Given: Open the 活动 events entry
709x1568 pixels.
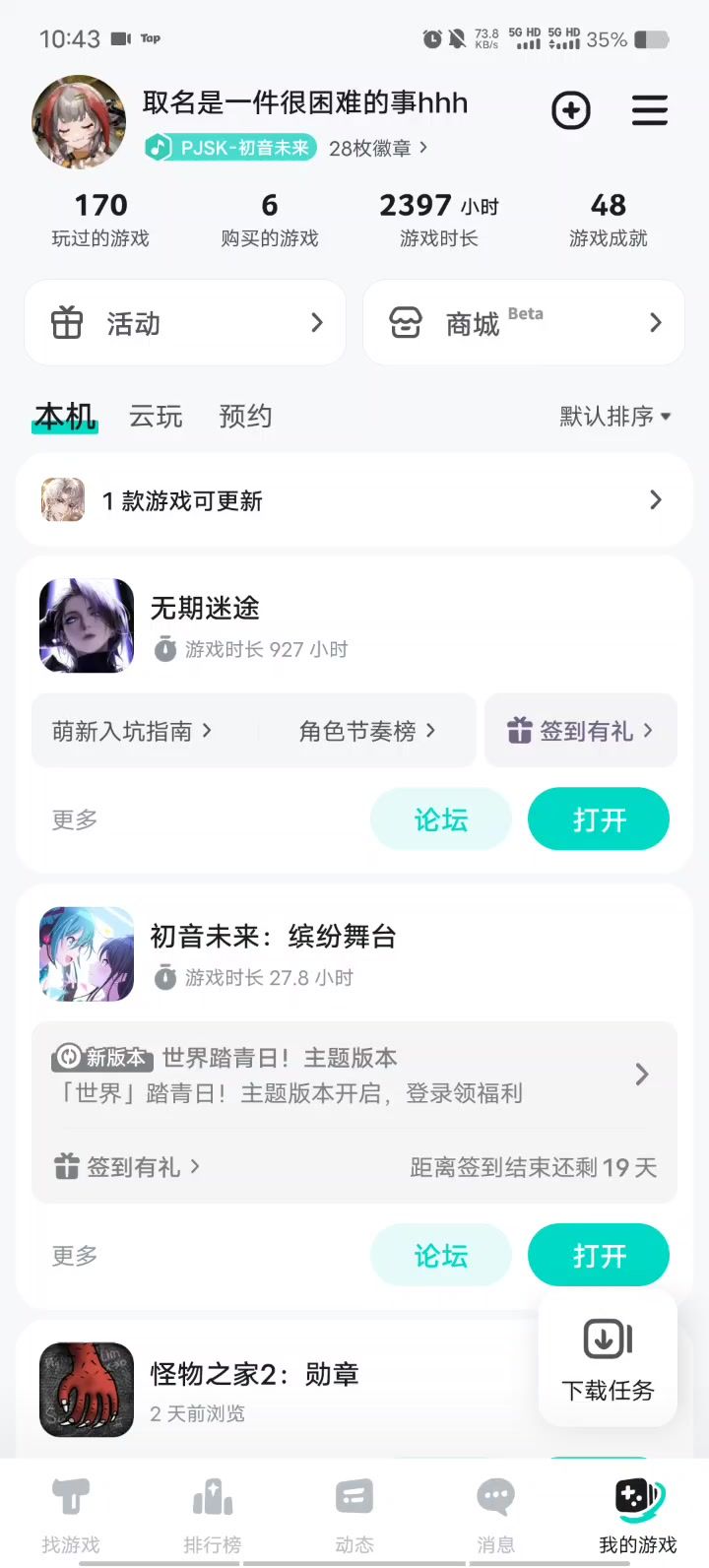Looking at the screenshot, I should (x=185, y=323).
